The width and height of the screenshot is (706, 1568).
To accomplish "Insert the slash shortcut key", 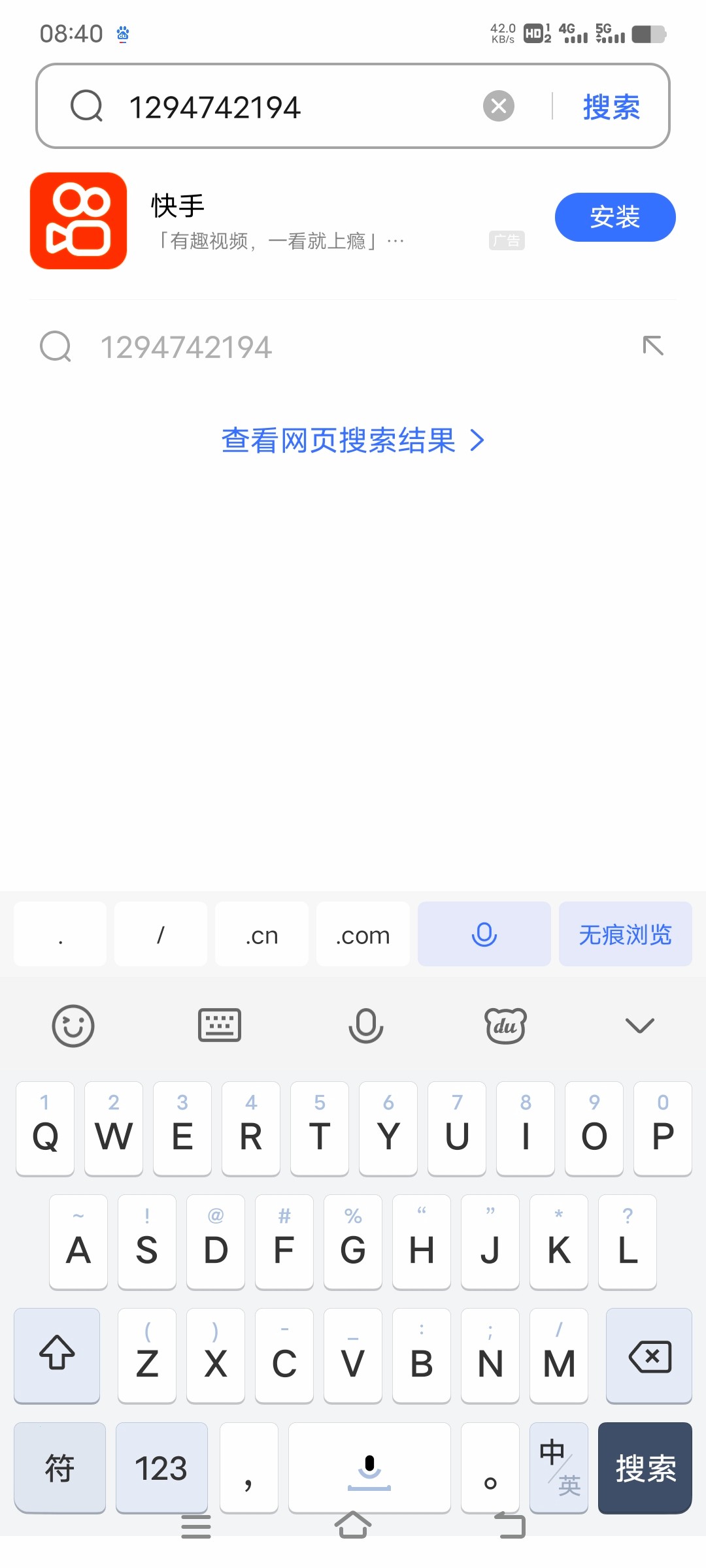I will [x=161, y=935].
